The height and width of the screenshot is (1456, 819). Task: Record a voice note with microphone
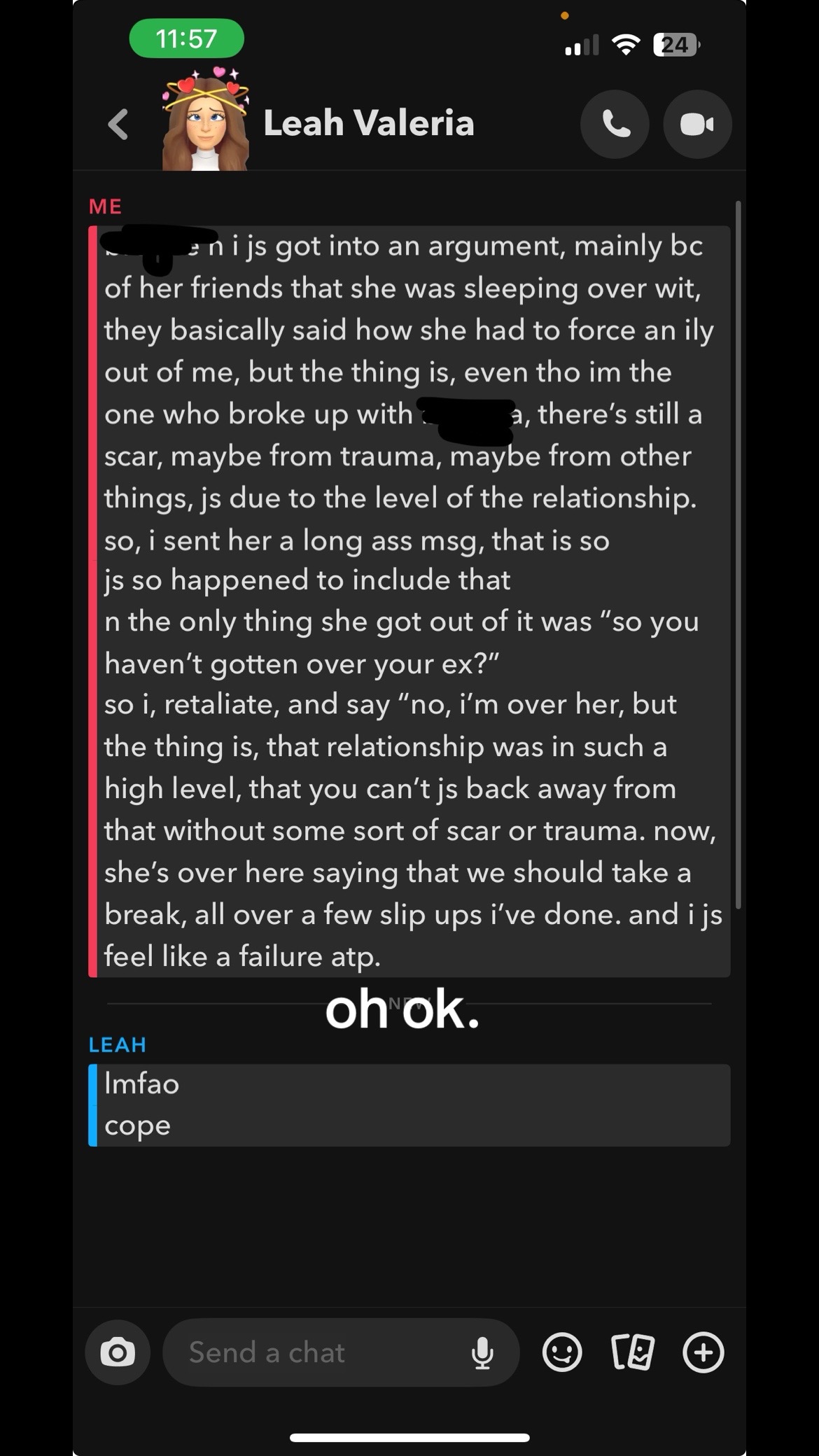tap(482, 1352)
